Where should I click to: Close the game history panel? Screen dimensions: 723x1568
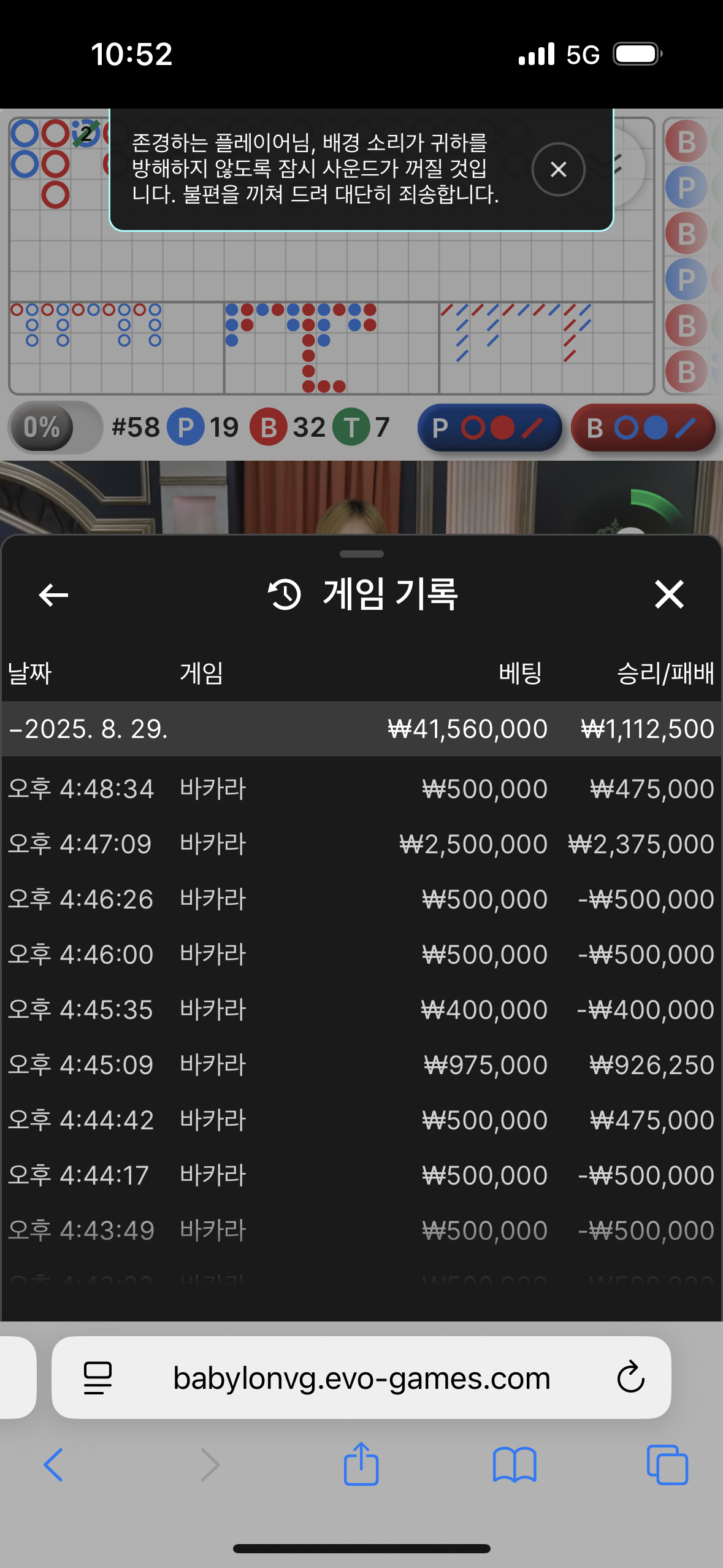(668, 594)
